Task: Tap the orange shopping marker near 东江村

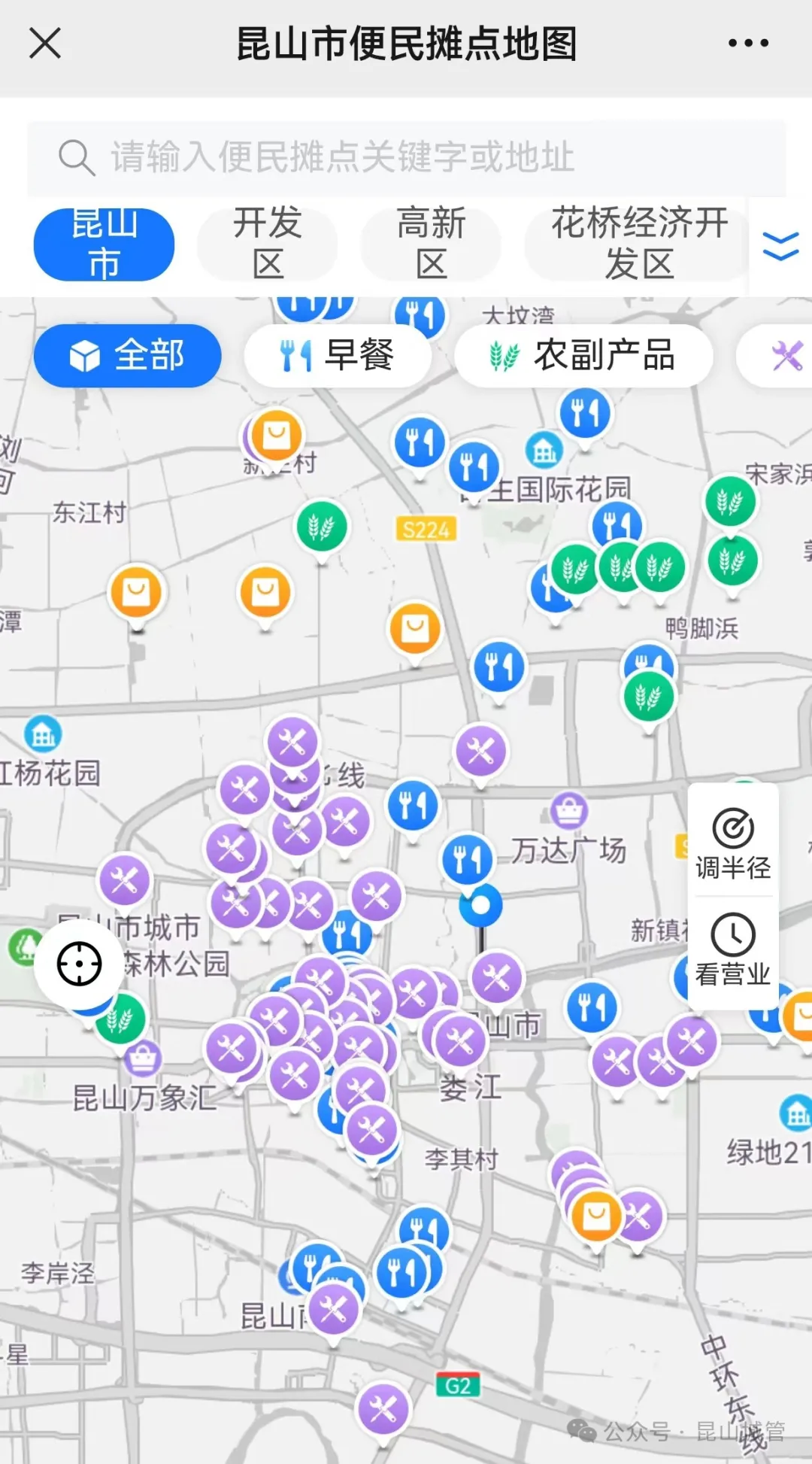Action: click(136, 591)
